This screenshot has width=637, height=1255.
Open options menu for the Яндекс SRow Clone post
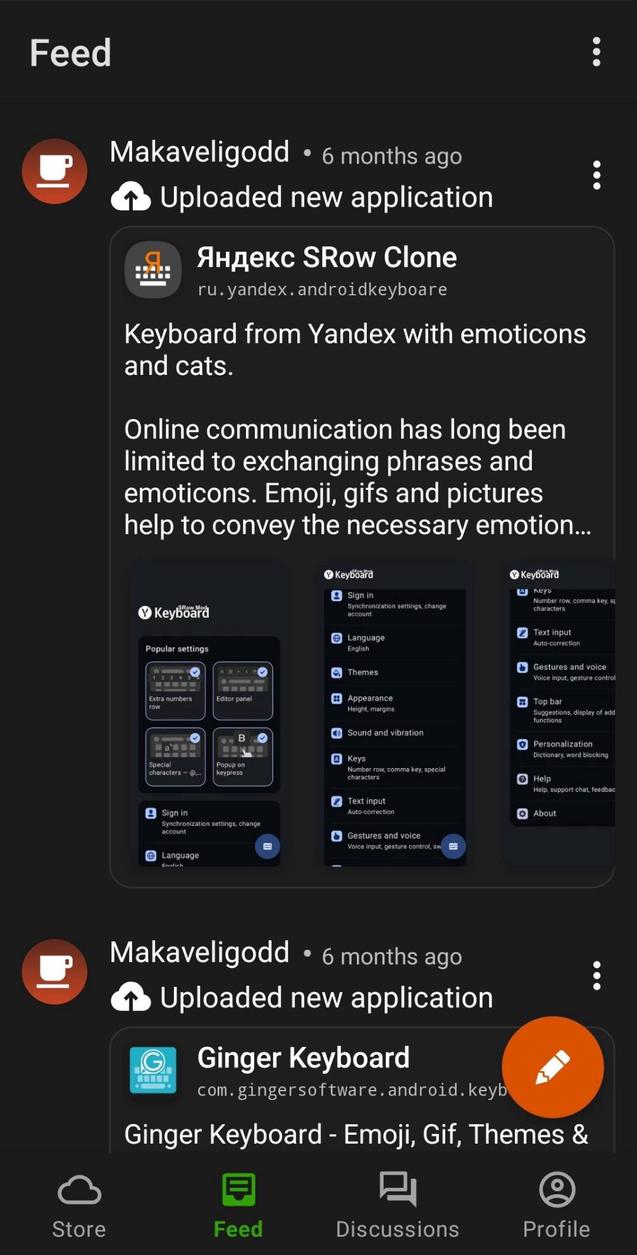pos(596,175)
